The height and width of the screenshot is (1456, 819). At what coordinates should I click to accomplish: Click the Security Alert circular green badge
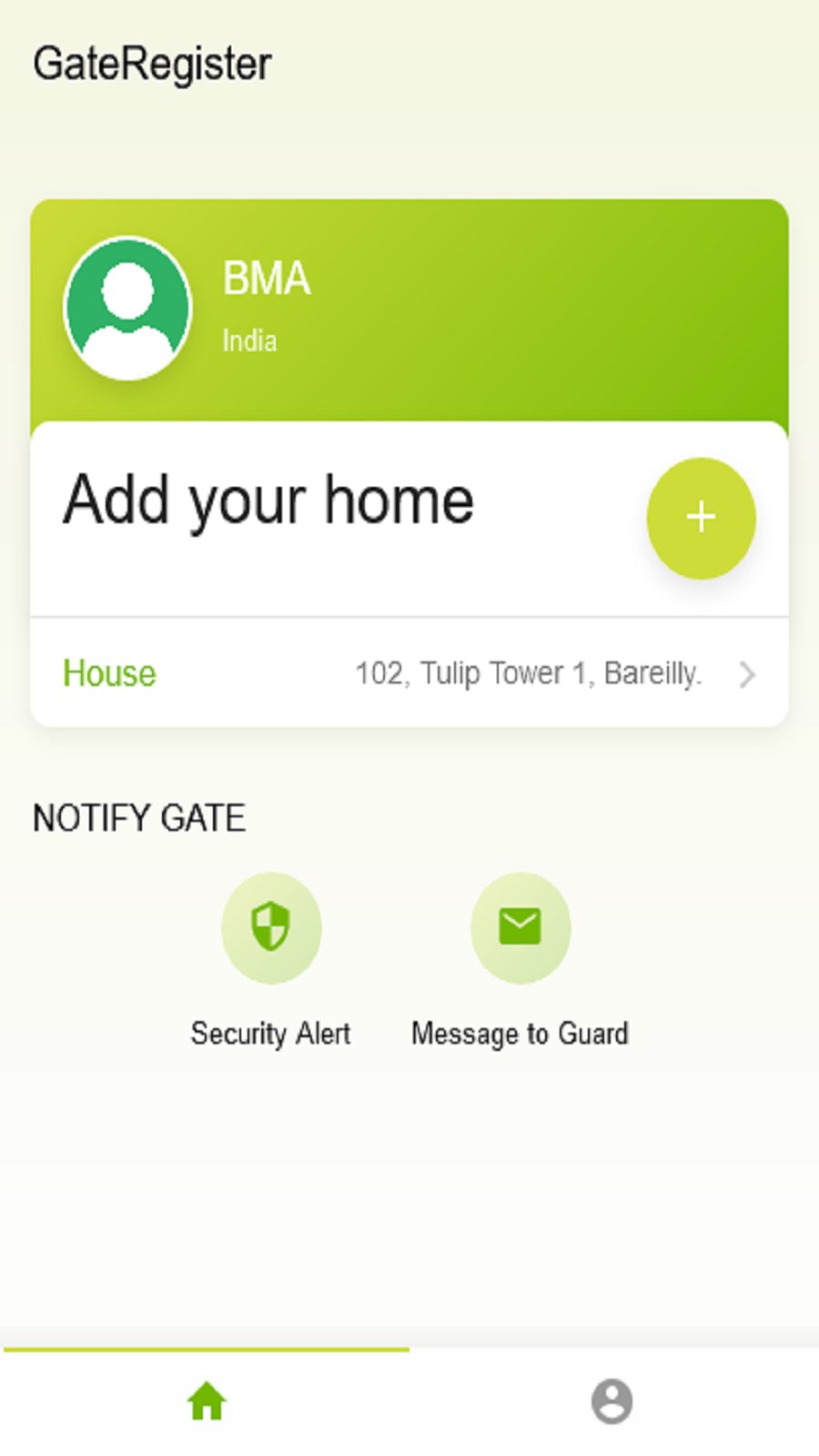271,926
